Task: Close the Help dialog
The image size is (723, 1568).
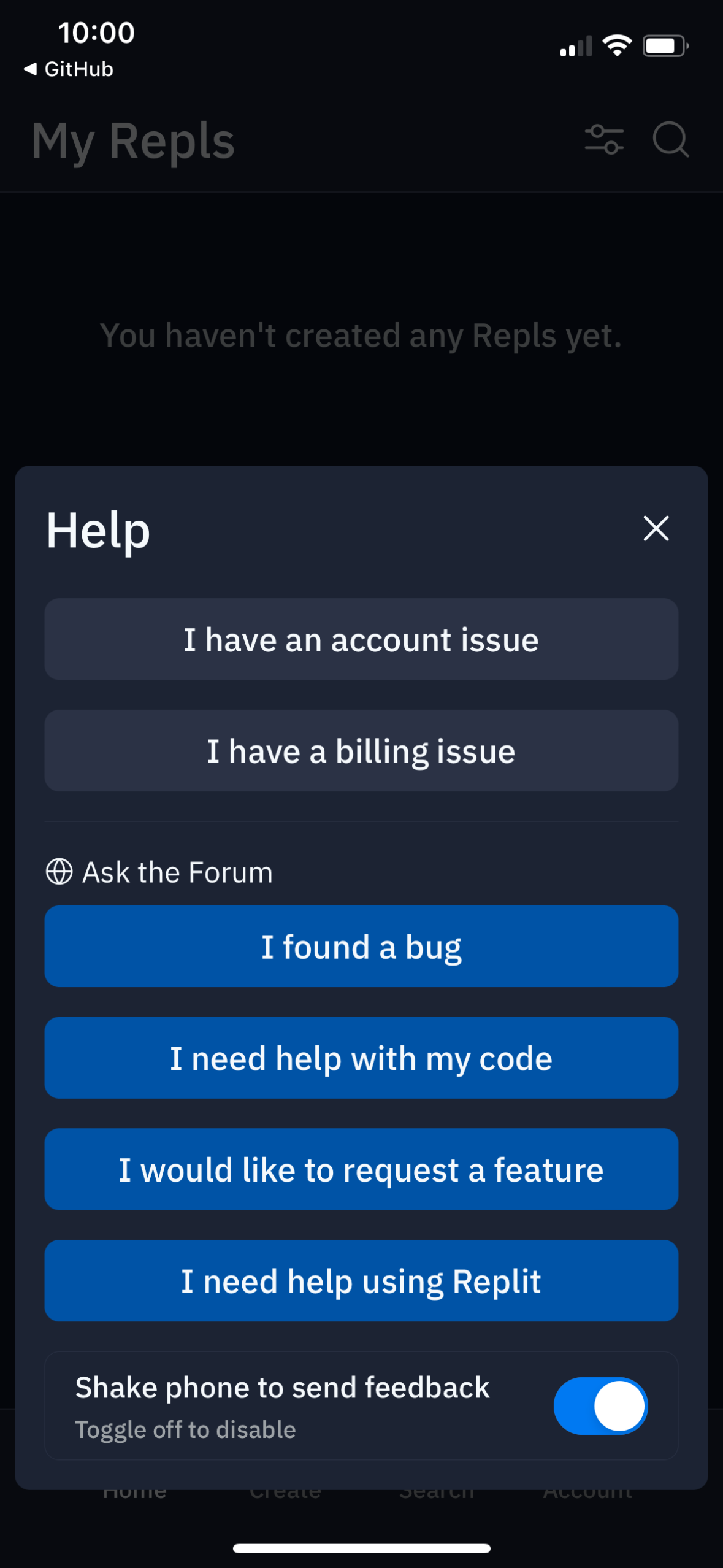Action: [x=656, y=528]
